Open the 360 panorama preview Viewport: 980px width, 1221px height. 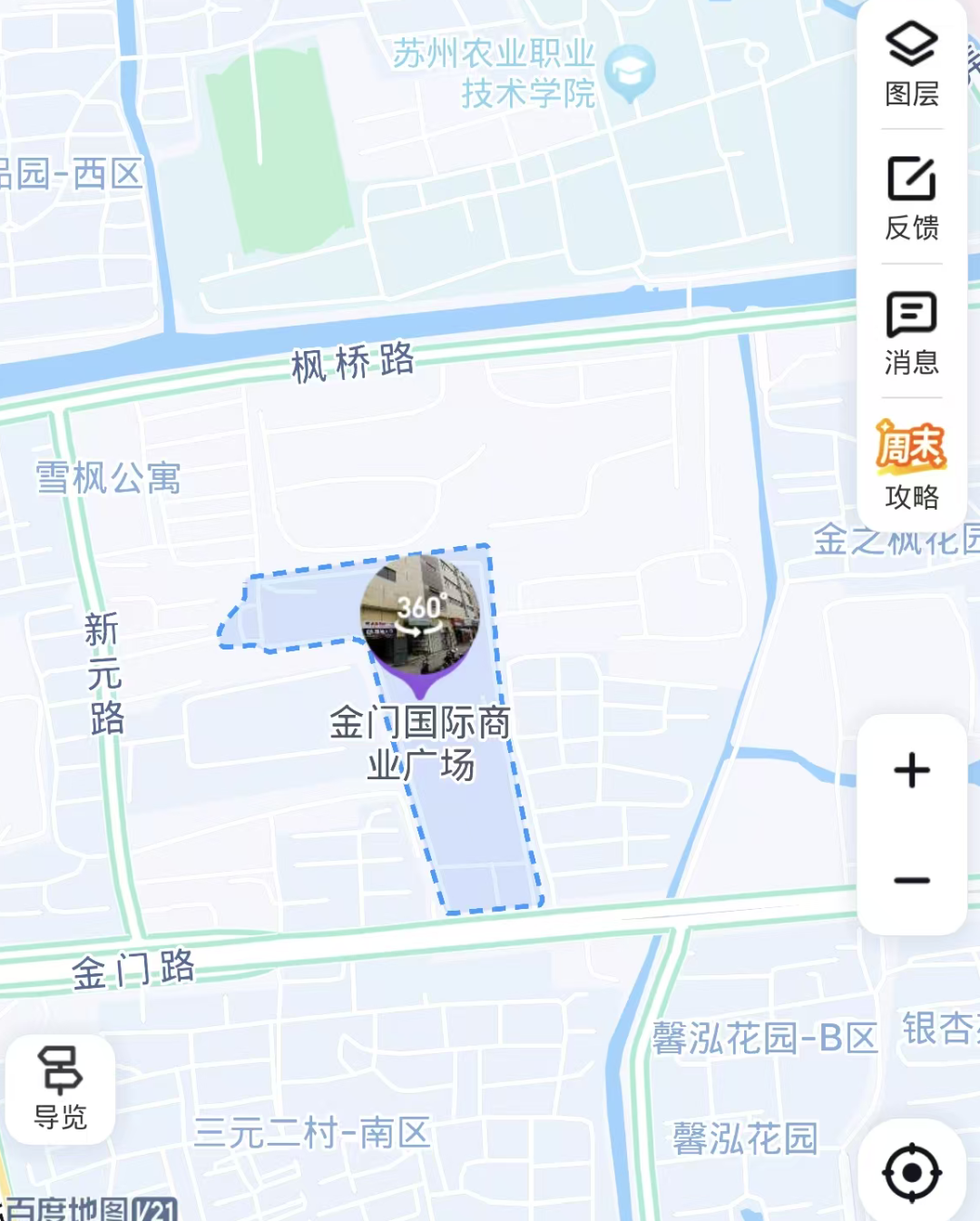(x=417, y=612)
